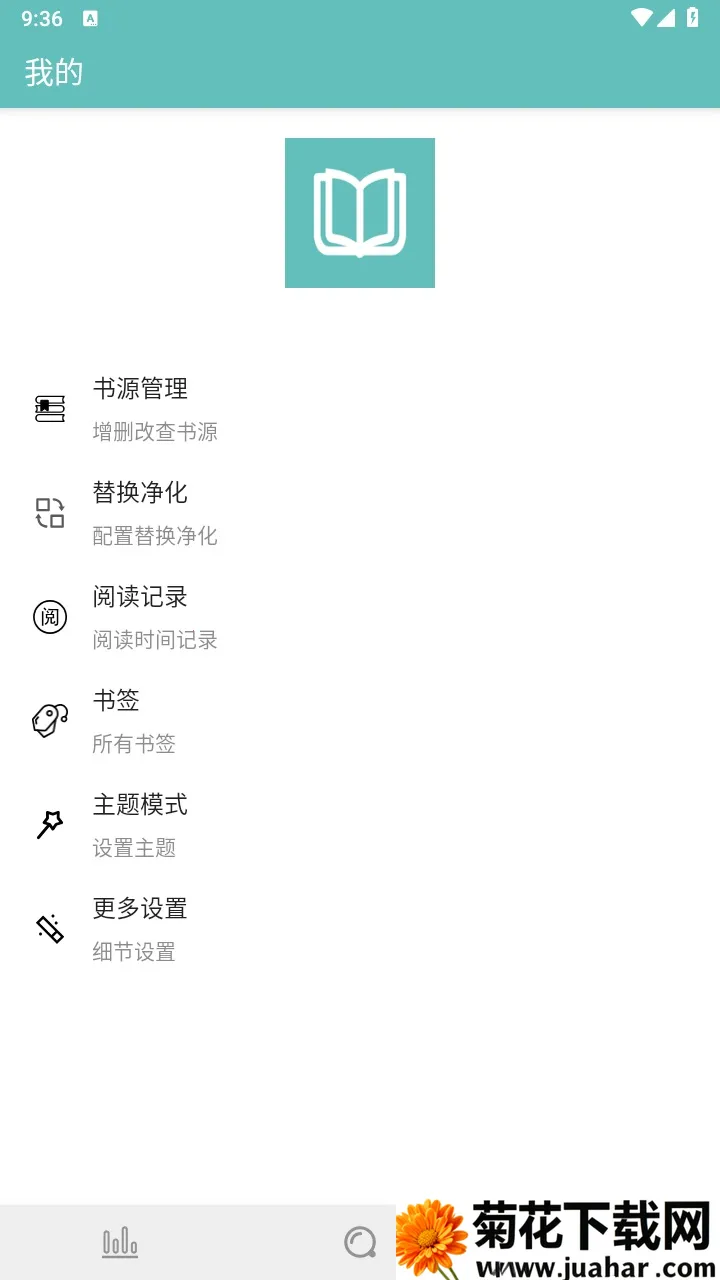Click the circled 阅 icon beside 阅读记录
This screenshot has width=720, height=1280.
tap(49, 616)
